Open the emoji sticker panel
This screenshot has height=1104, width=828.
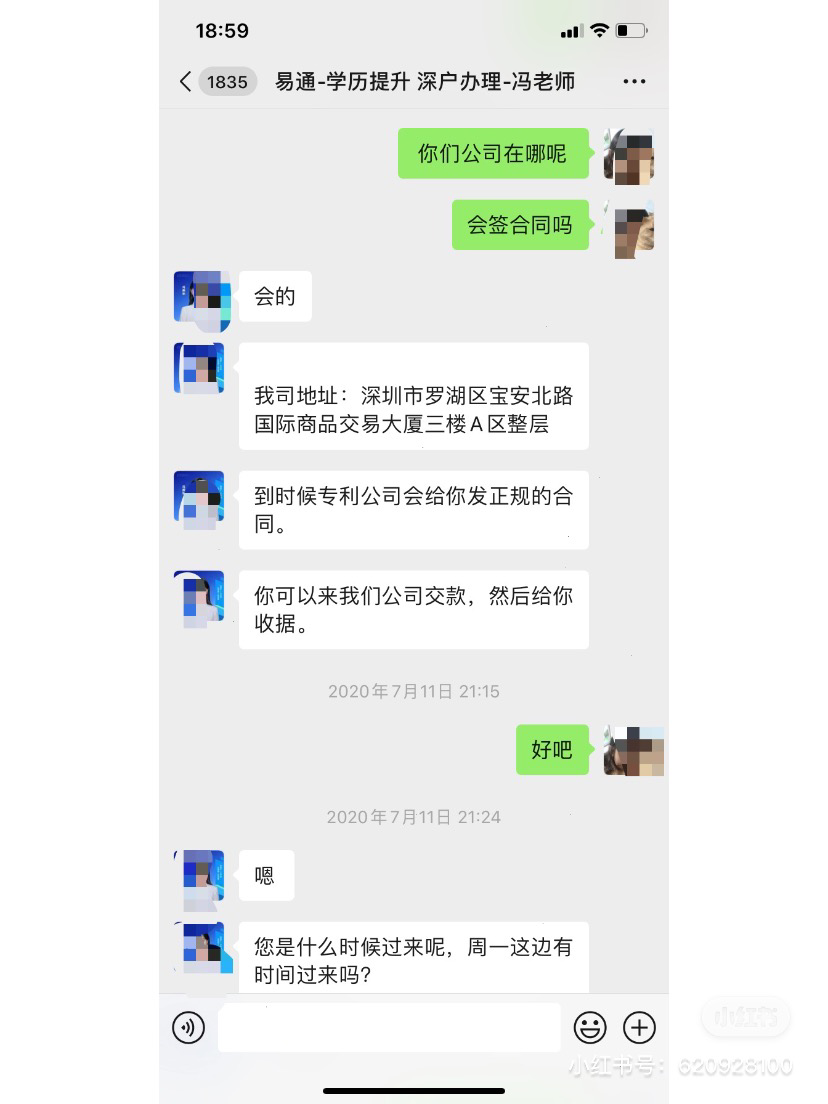[x=590, y=1027]
